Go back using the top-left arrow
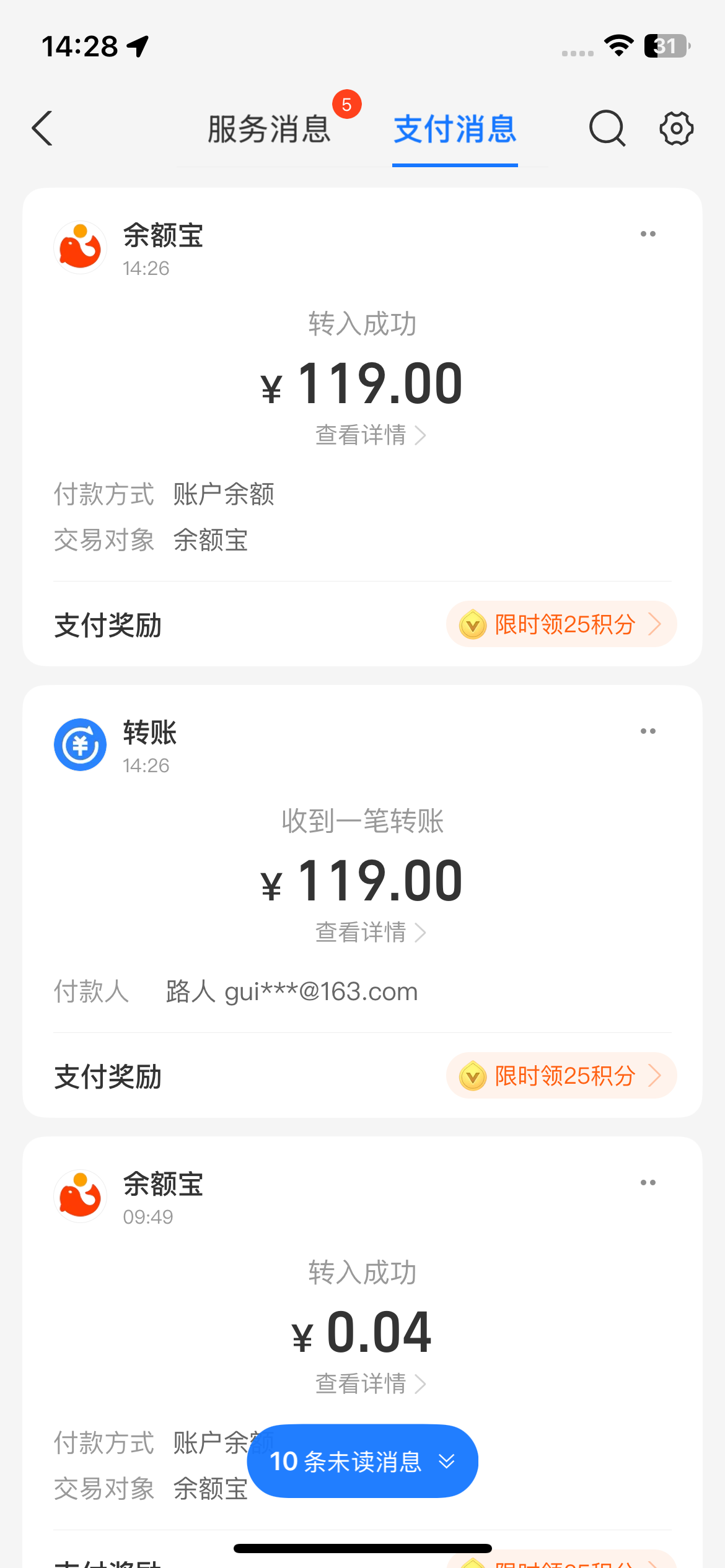The height and width of the screenshot is (1568, 725). point(42,129)
